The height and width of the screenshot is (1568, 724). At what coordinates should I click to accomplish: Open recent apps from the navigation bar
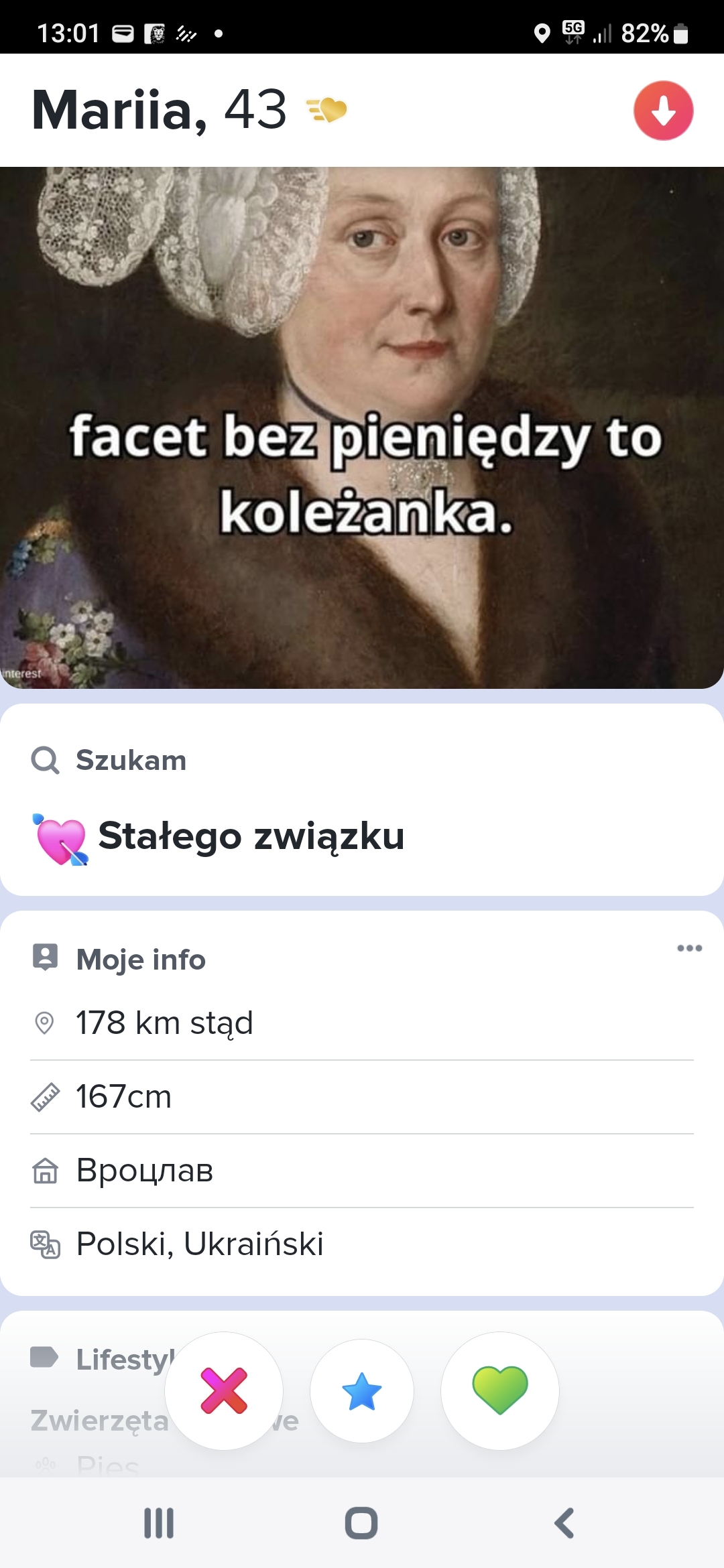point(159,1523)
